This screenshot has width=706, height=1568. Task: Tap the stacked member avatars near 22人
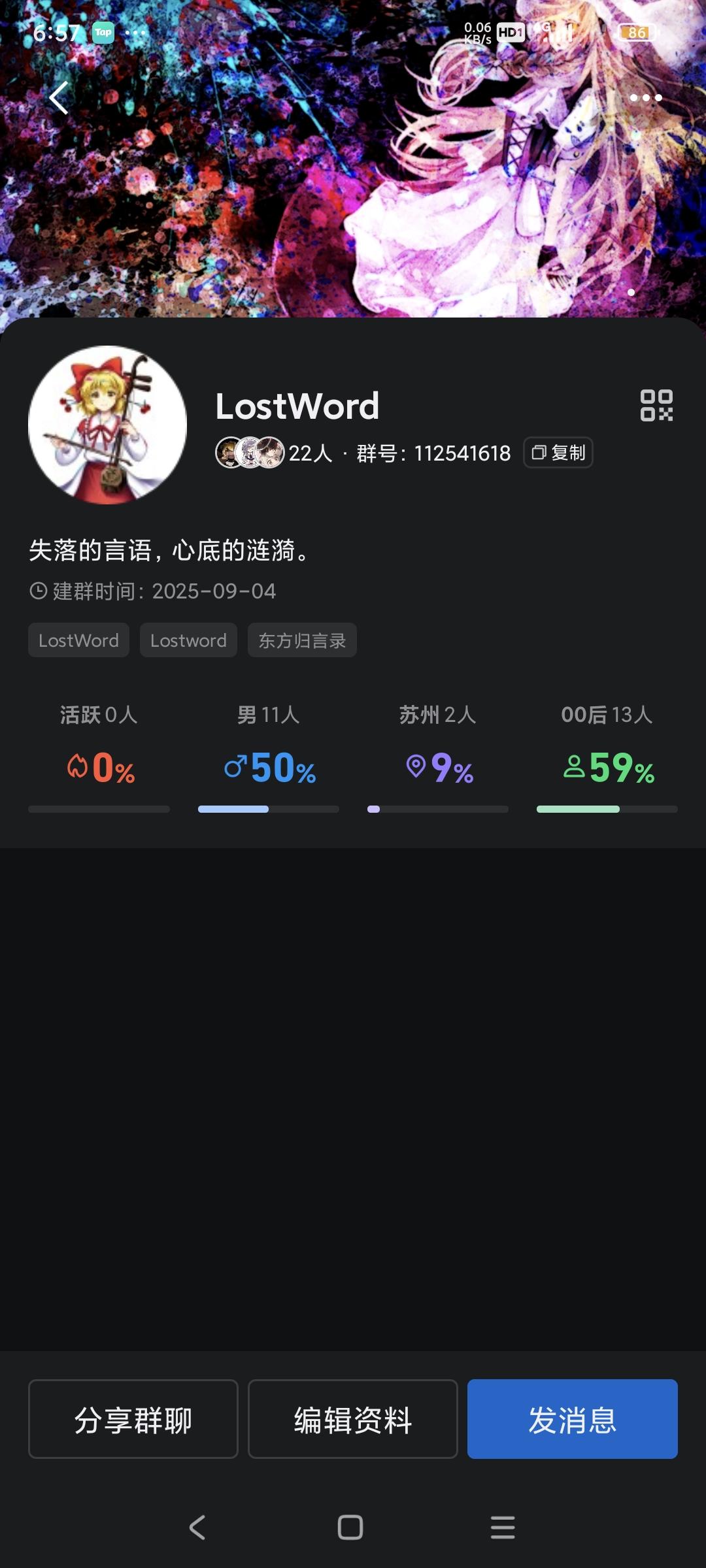250,452
